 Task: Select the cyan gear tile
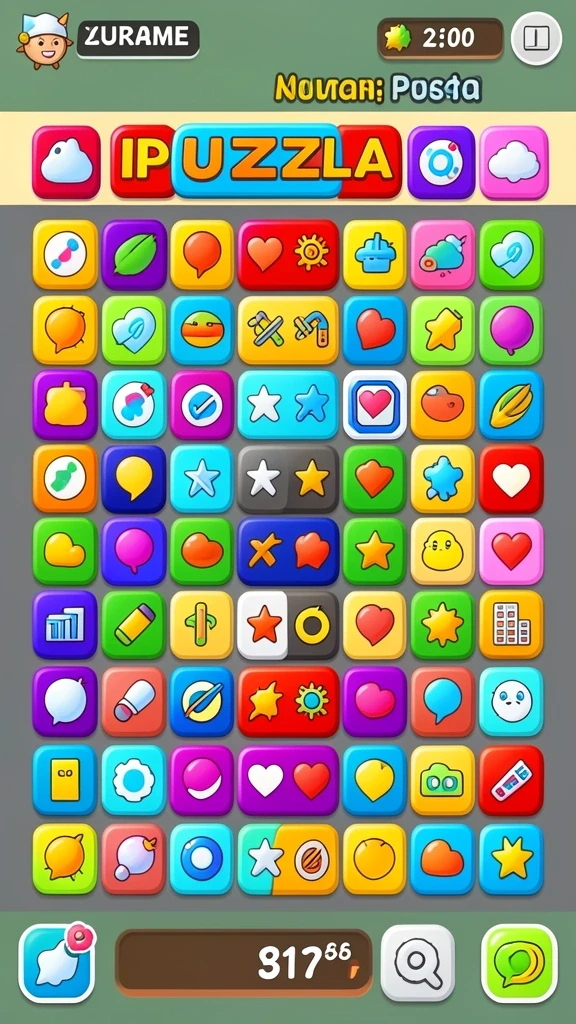135,780
